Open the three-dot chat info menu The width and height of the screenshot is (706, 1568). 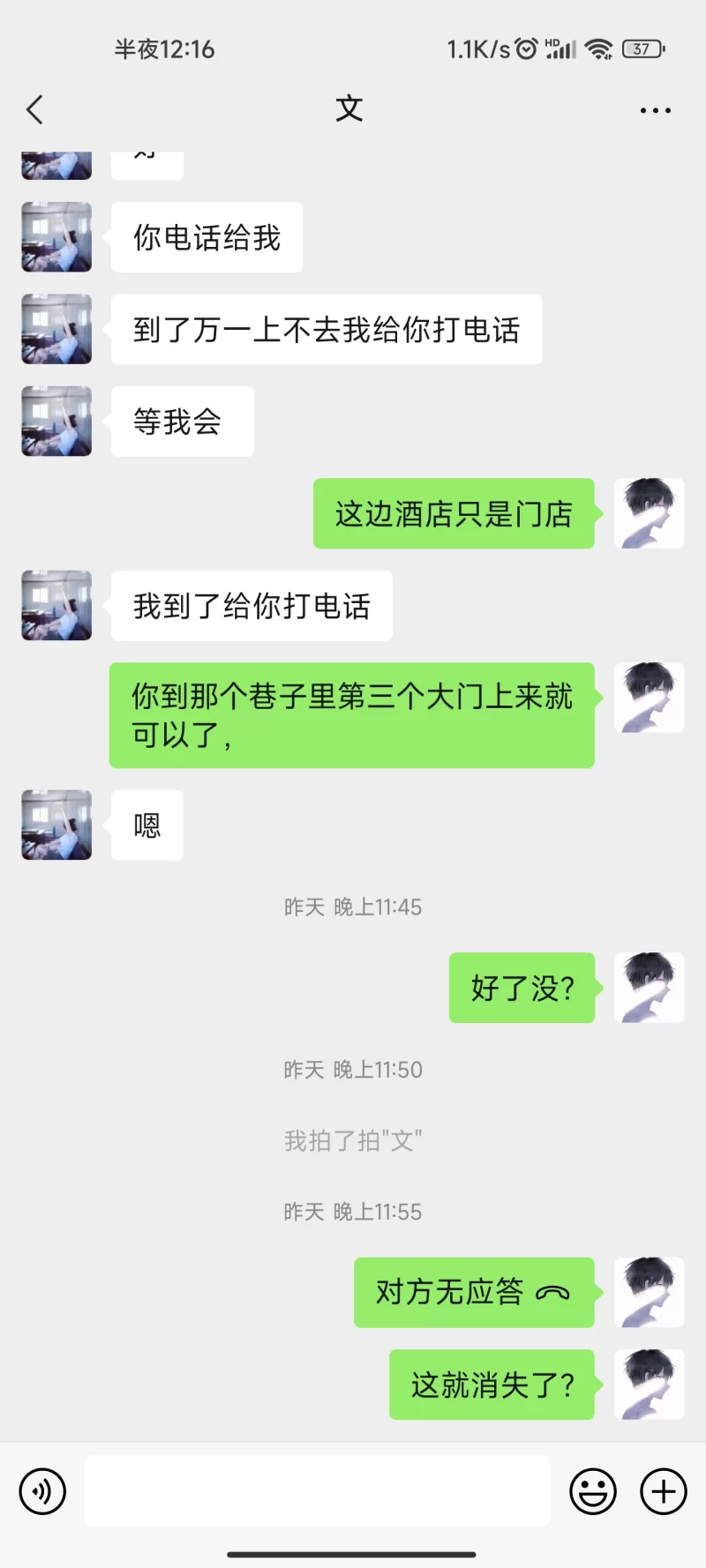point(655,110)
